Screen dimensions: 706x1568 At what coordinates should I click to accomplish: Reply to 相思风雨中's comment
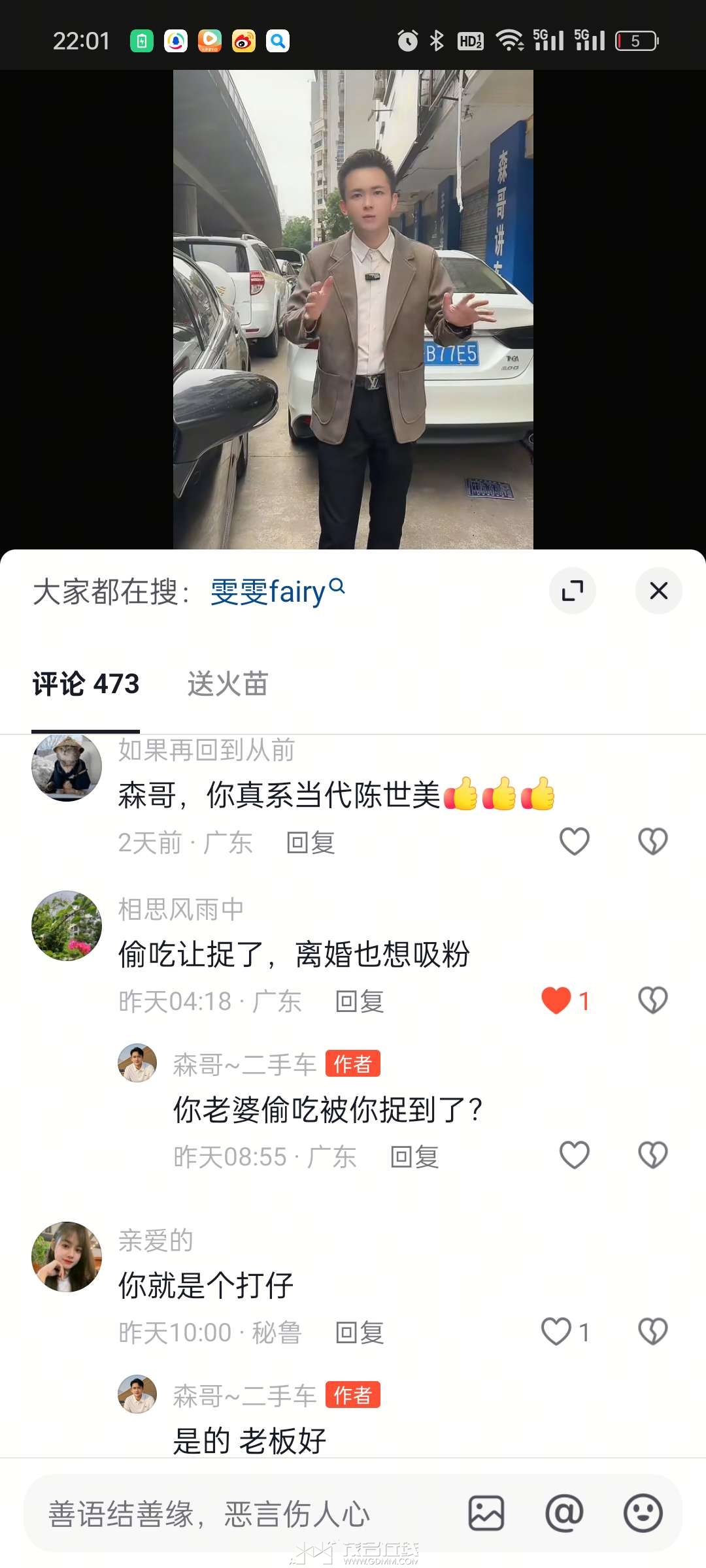359,1002
